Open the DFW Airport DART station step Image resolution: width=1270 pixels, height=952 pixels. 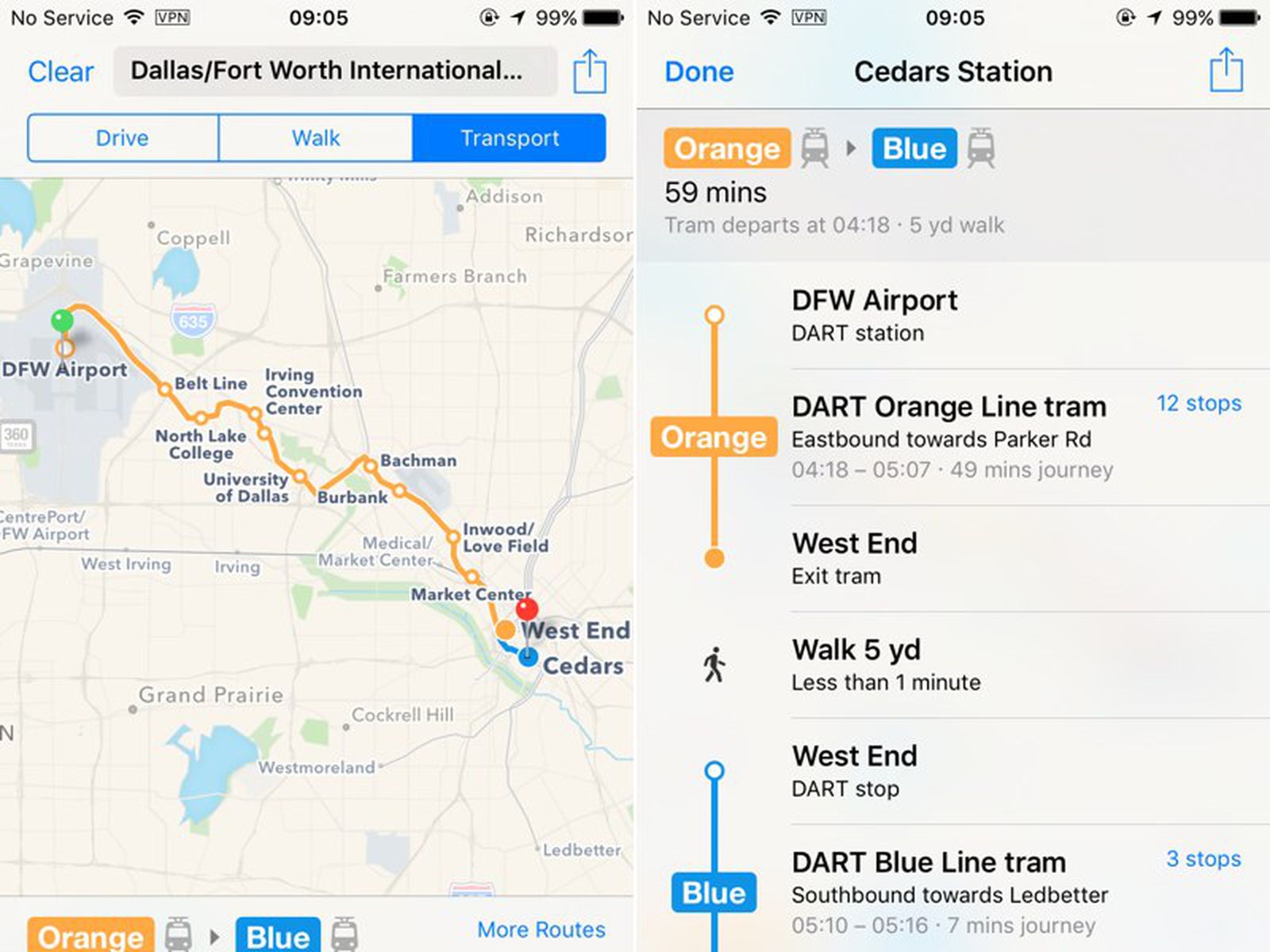click(873, 315)
